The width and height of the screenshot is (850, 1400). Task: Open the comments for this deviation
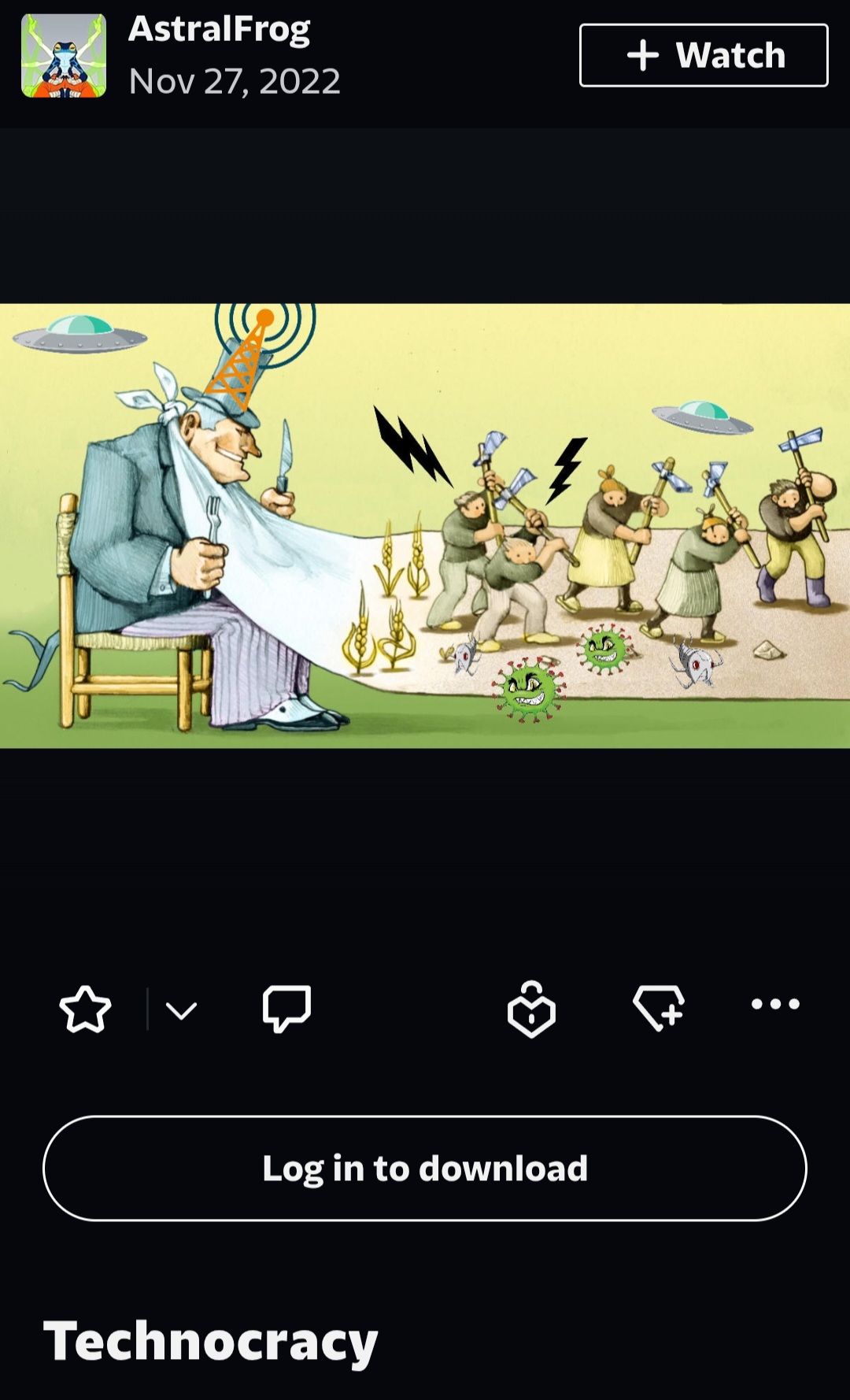tap(286, 1008)
